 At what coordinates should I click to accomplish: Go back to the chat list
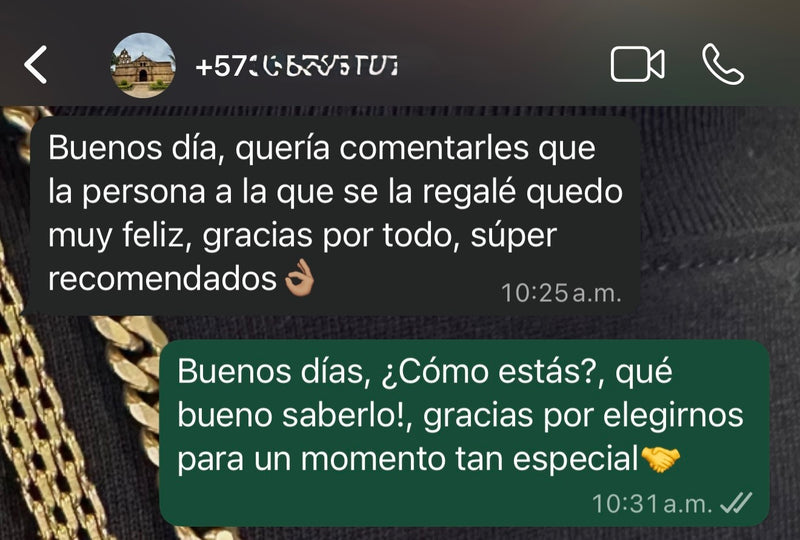coord(36,66)
